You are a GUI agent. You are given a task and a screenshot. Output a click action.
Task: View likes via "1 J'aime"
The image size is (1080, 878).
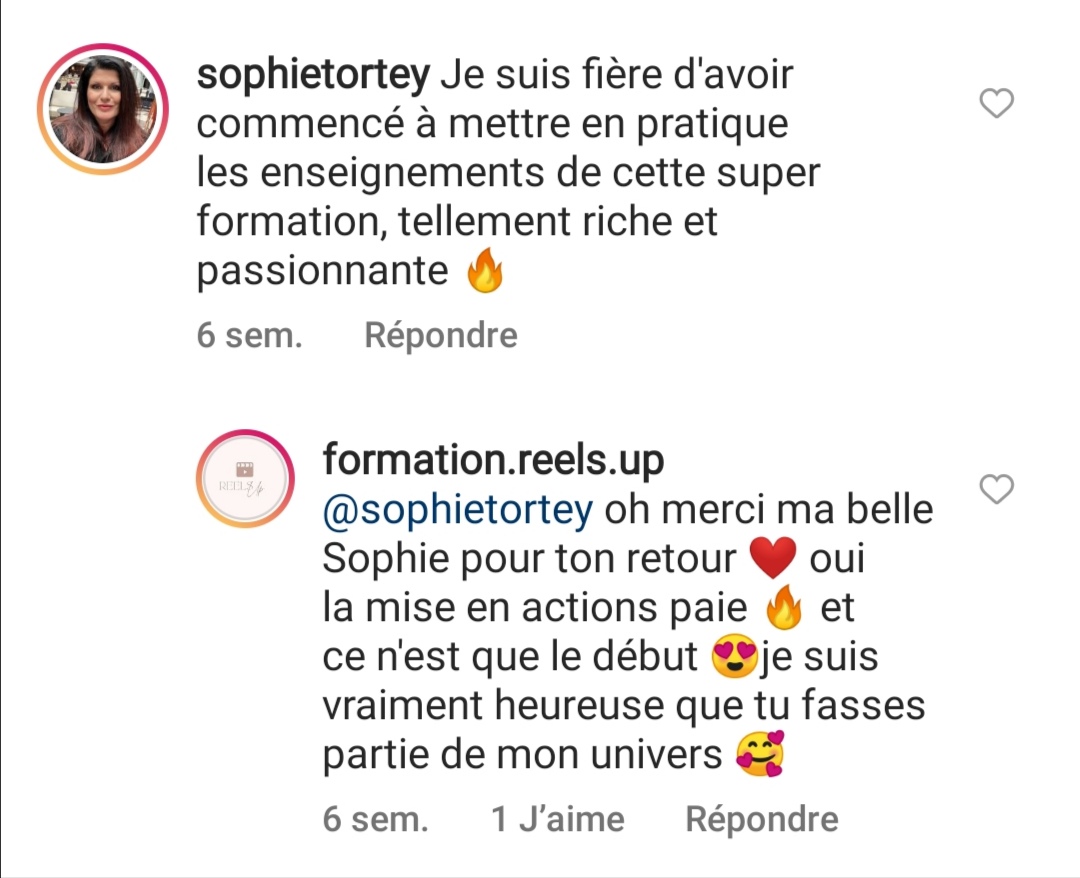pos(557,820)
